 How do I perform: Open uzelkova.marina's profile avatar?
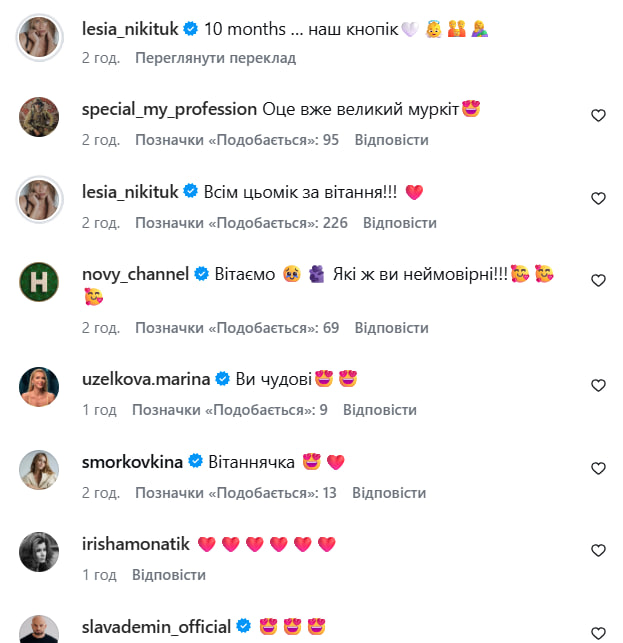coord(40,386)
